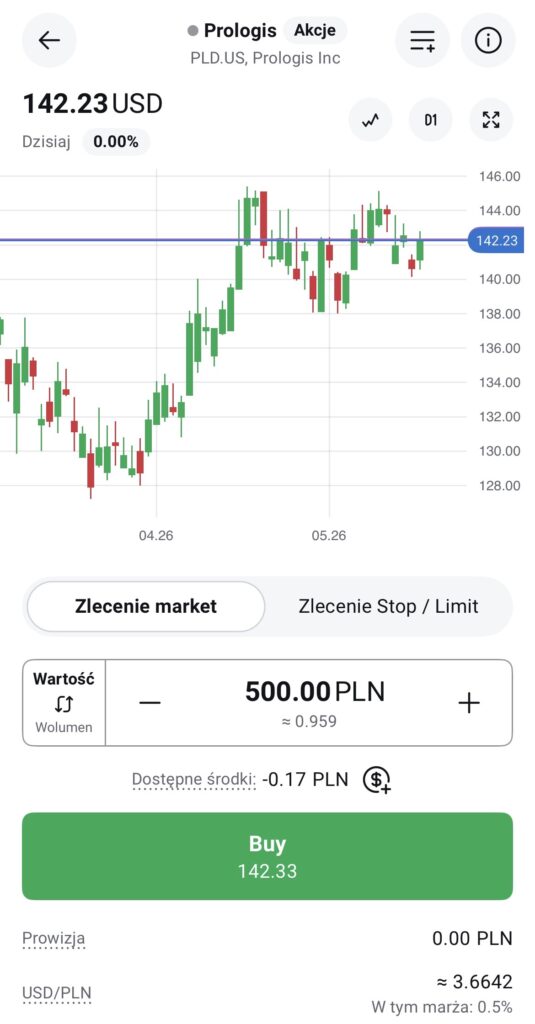
Task: Open the D1 timeframe selector
Action: [x=430, y=120]
